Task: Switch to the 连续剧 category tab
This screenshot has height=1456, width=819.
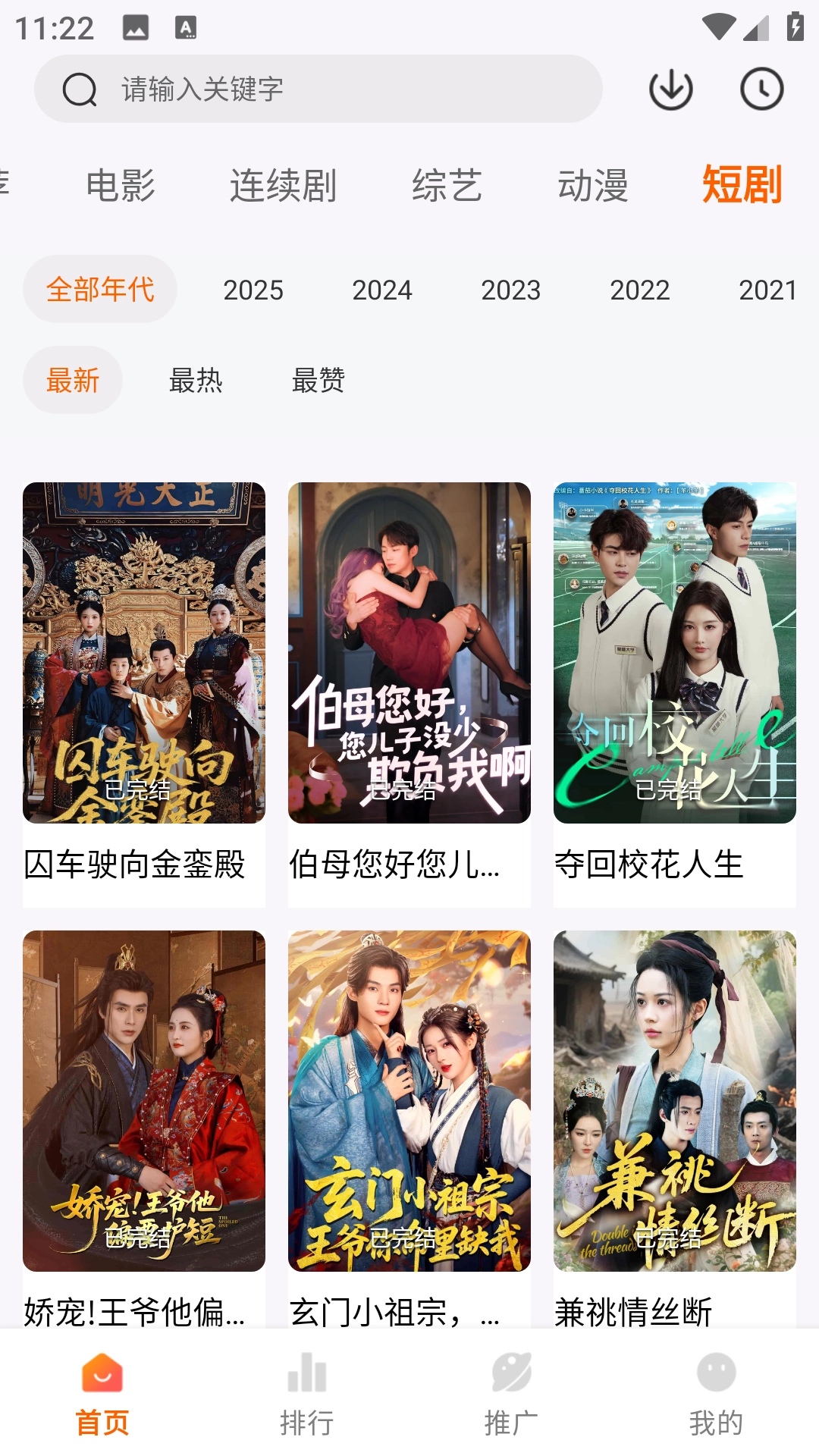Action: coord(283,186)
